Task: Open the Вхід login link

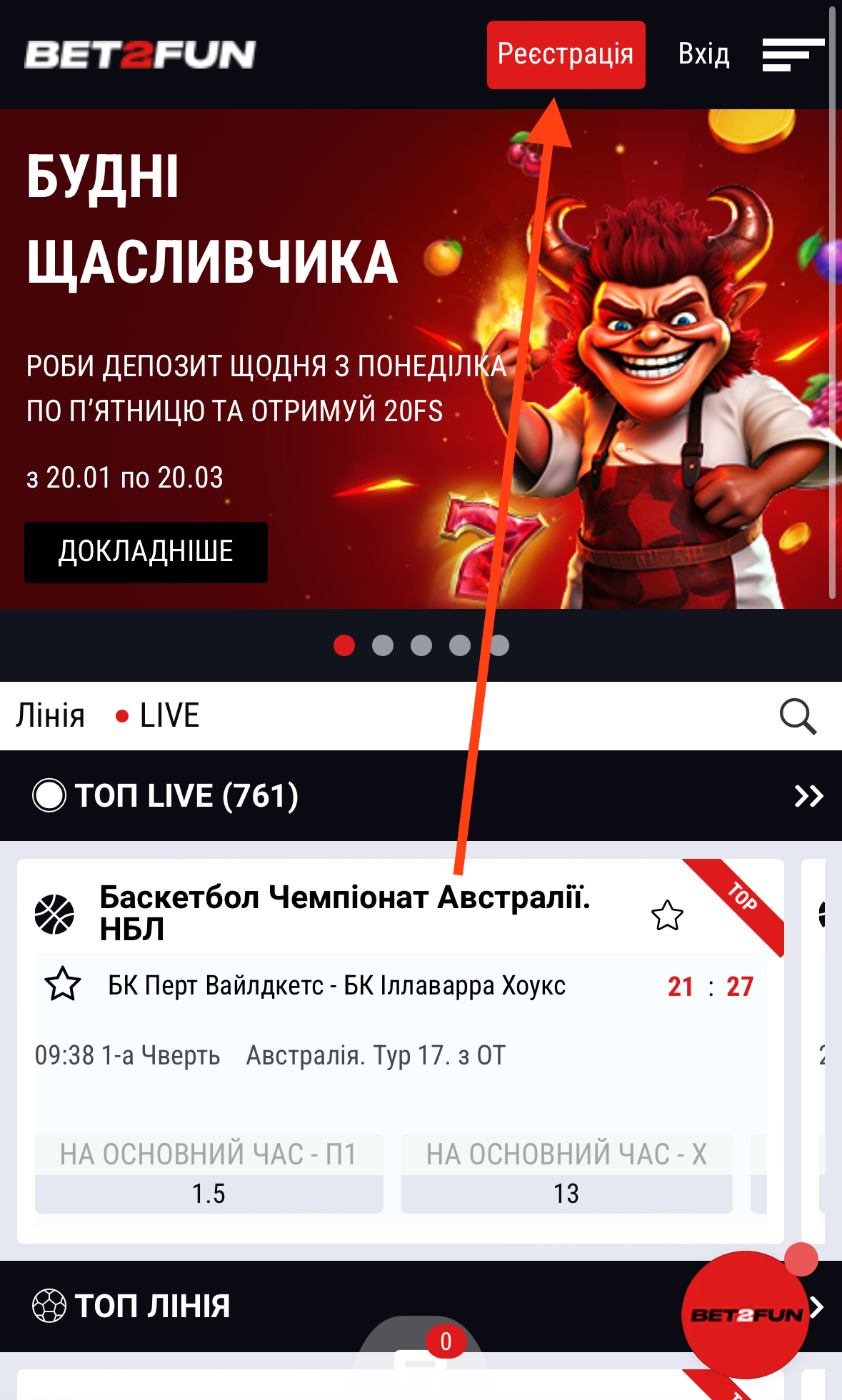Action: [703, 54]
